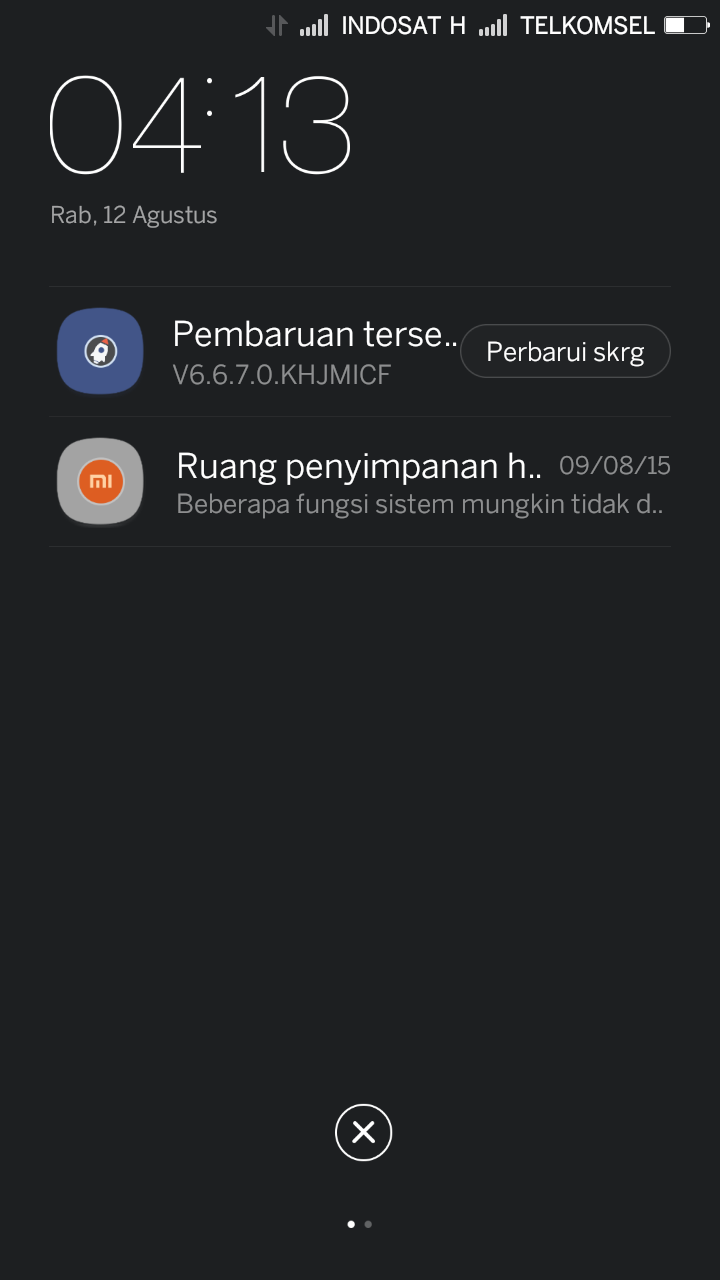This screenshot has height=1280, width=720.
Task: Go to the second page indicator dot
Action: click(368, 1224)
